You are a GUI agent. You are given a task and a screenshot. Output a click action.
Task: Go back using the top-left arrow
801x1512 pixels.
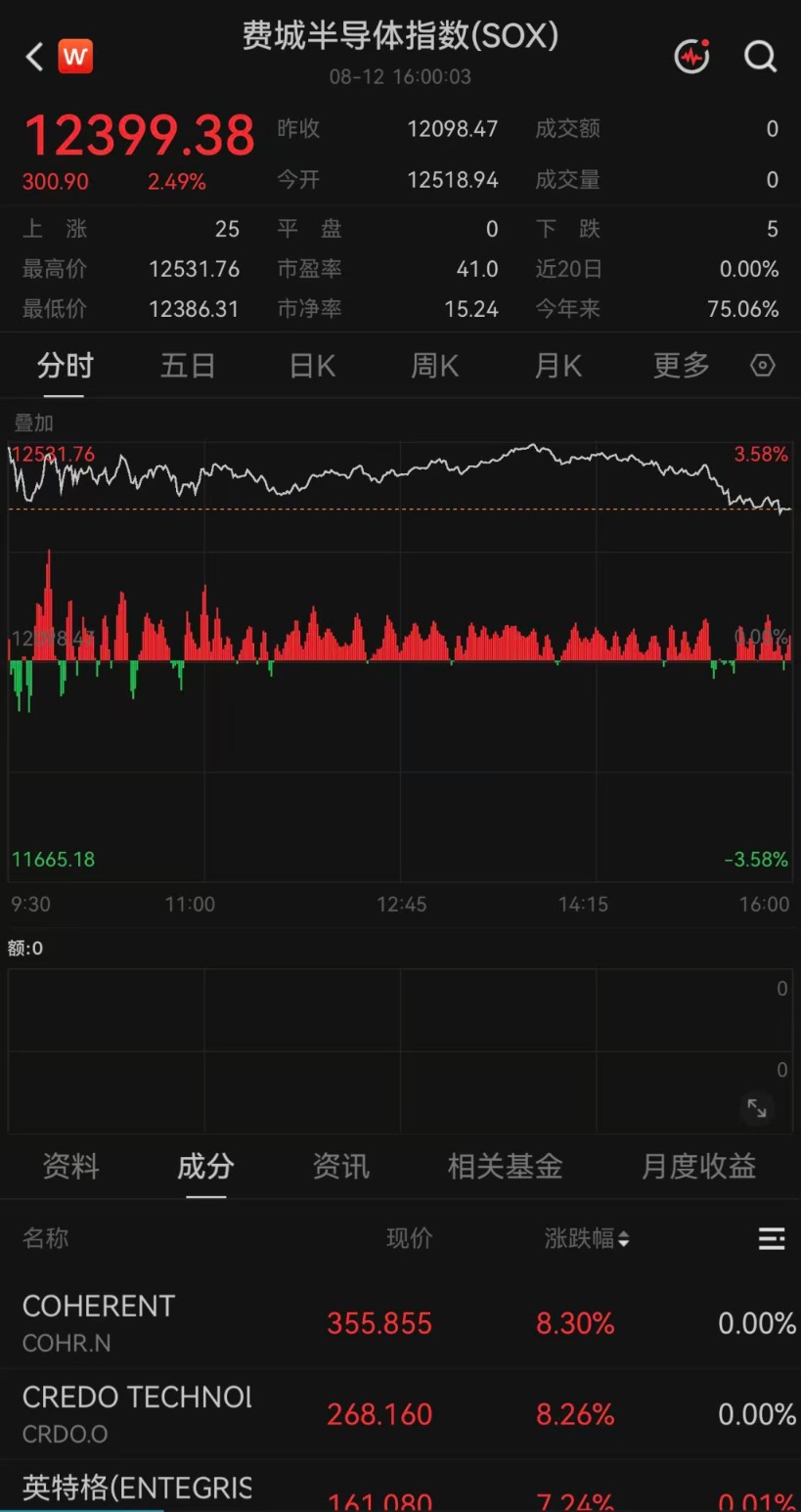coord(34,57)
